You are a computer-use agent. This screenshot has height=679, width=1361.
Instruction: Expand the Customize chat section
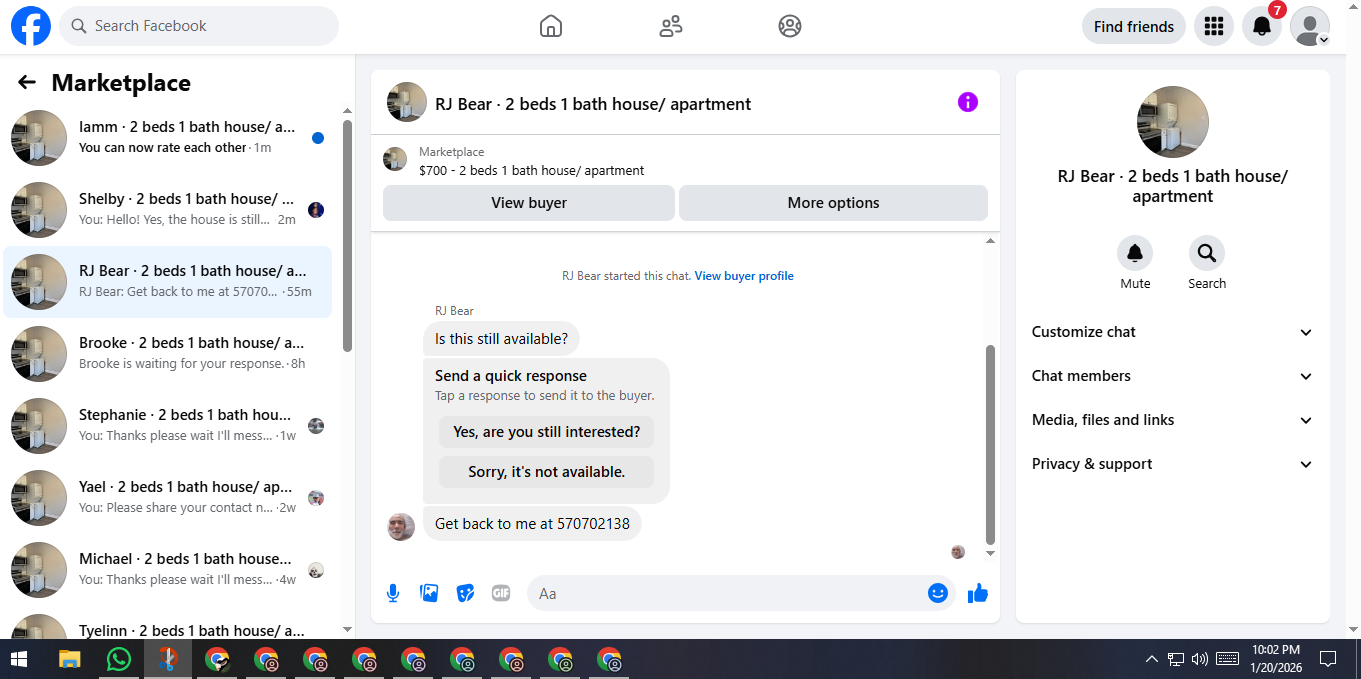tap(1172, 332)
